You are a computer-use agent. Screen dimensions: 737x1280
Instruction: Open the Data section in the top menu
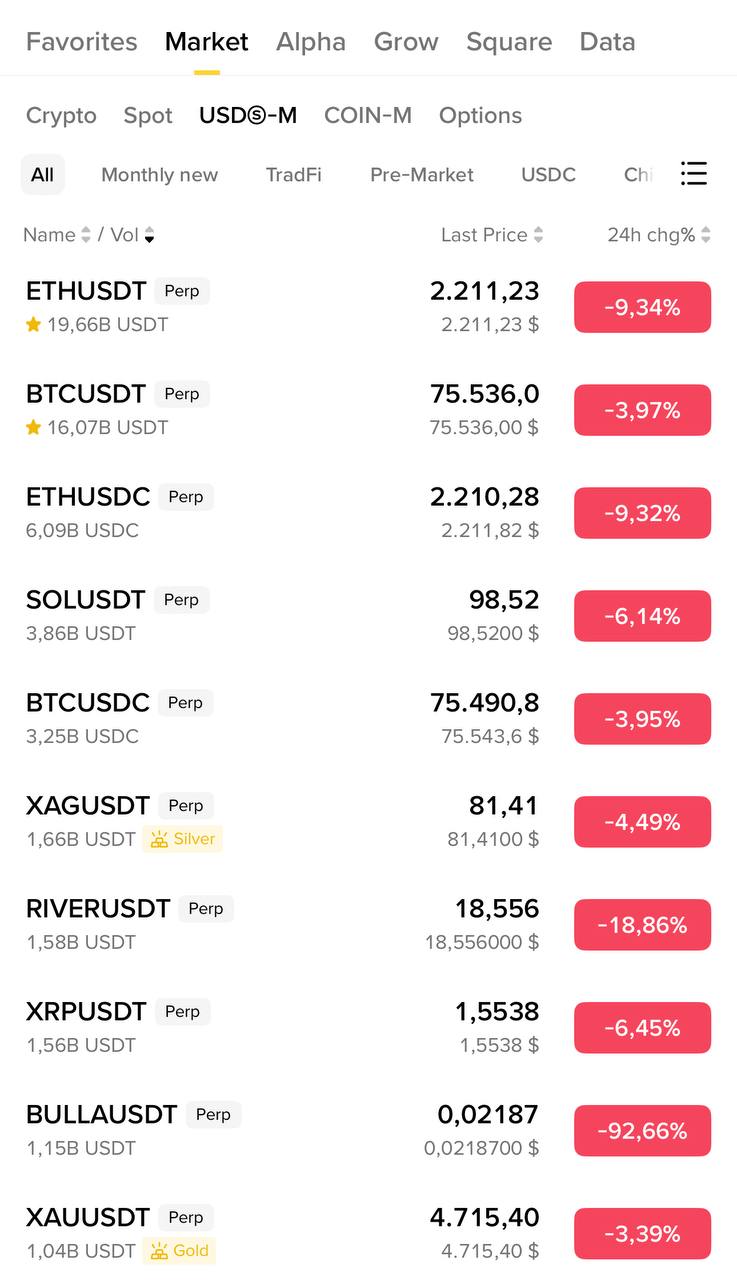coord(607,42)
